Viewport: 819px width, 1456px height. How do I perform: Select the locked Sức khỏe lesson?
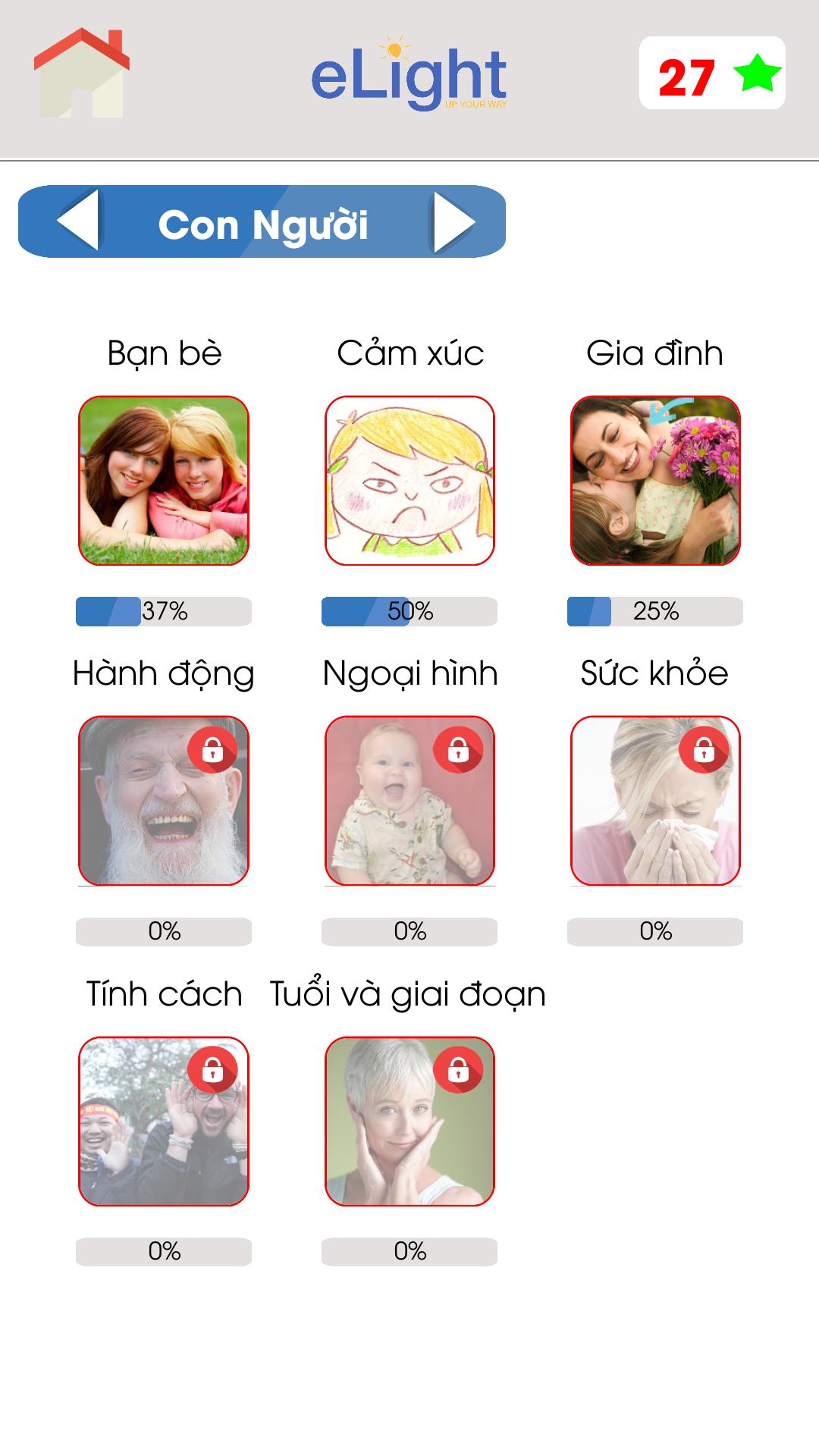tap(655, 801)
